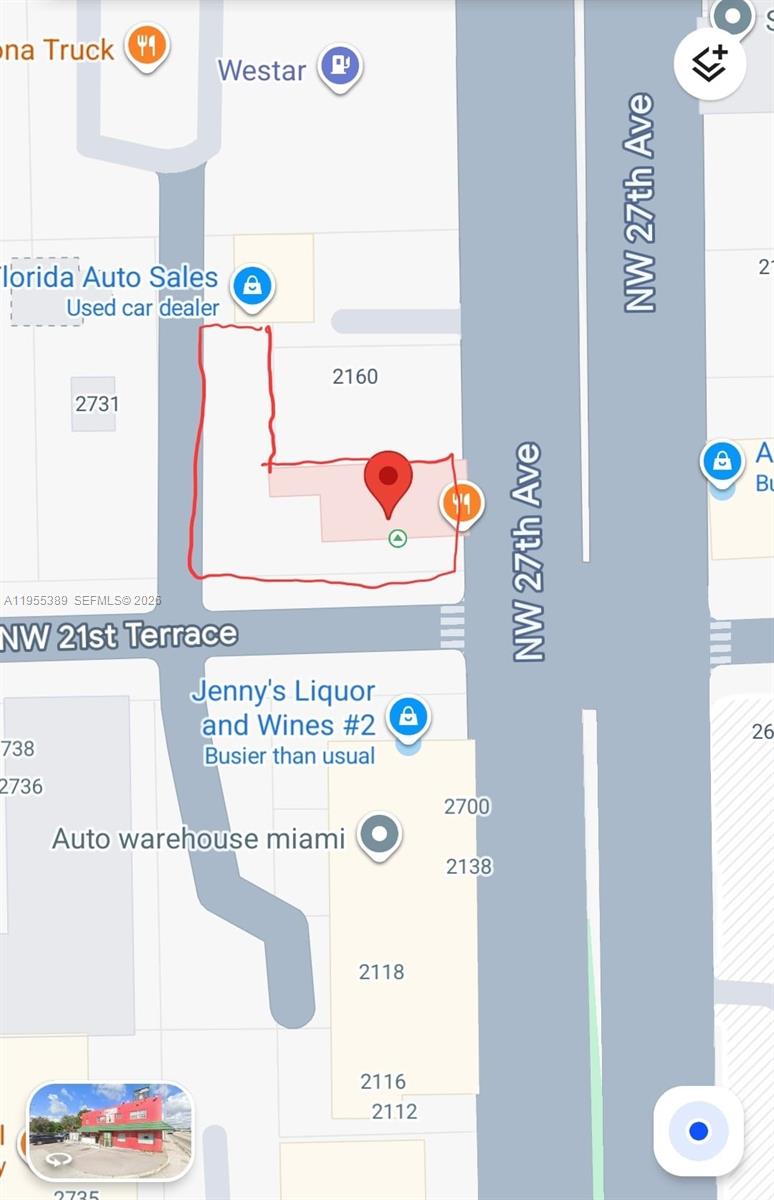Image resolution: width=774 pixels, height=1200 pixels.
Task: Click the Used car dealer subtitle text
Action: 143,308
